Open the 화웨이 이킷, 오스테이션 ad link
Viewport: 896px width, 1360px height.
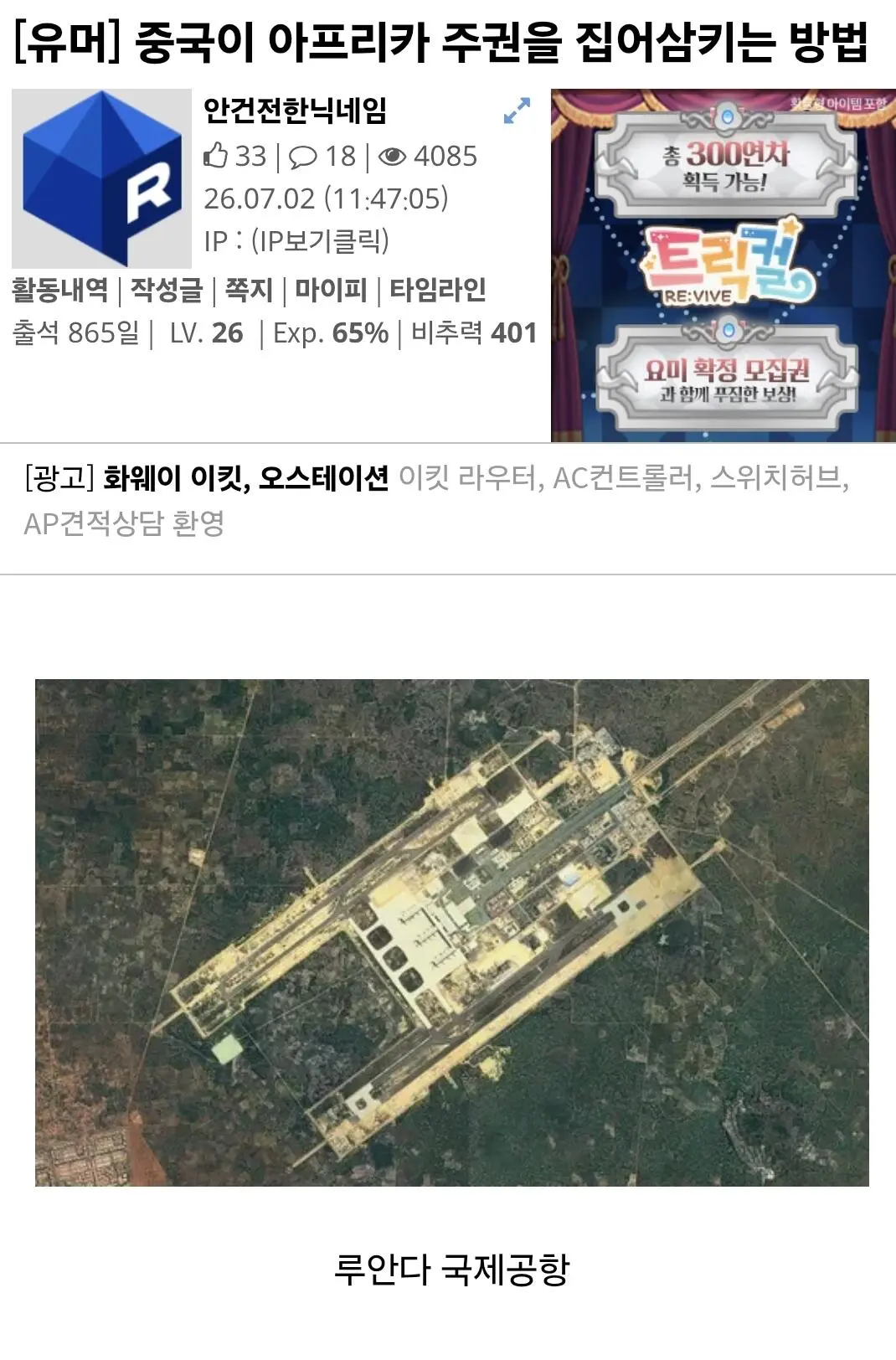click(246, 478)
